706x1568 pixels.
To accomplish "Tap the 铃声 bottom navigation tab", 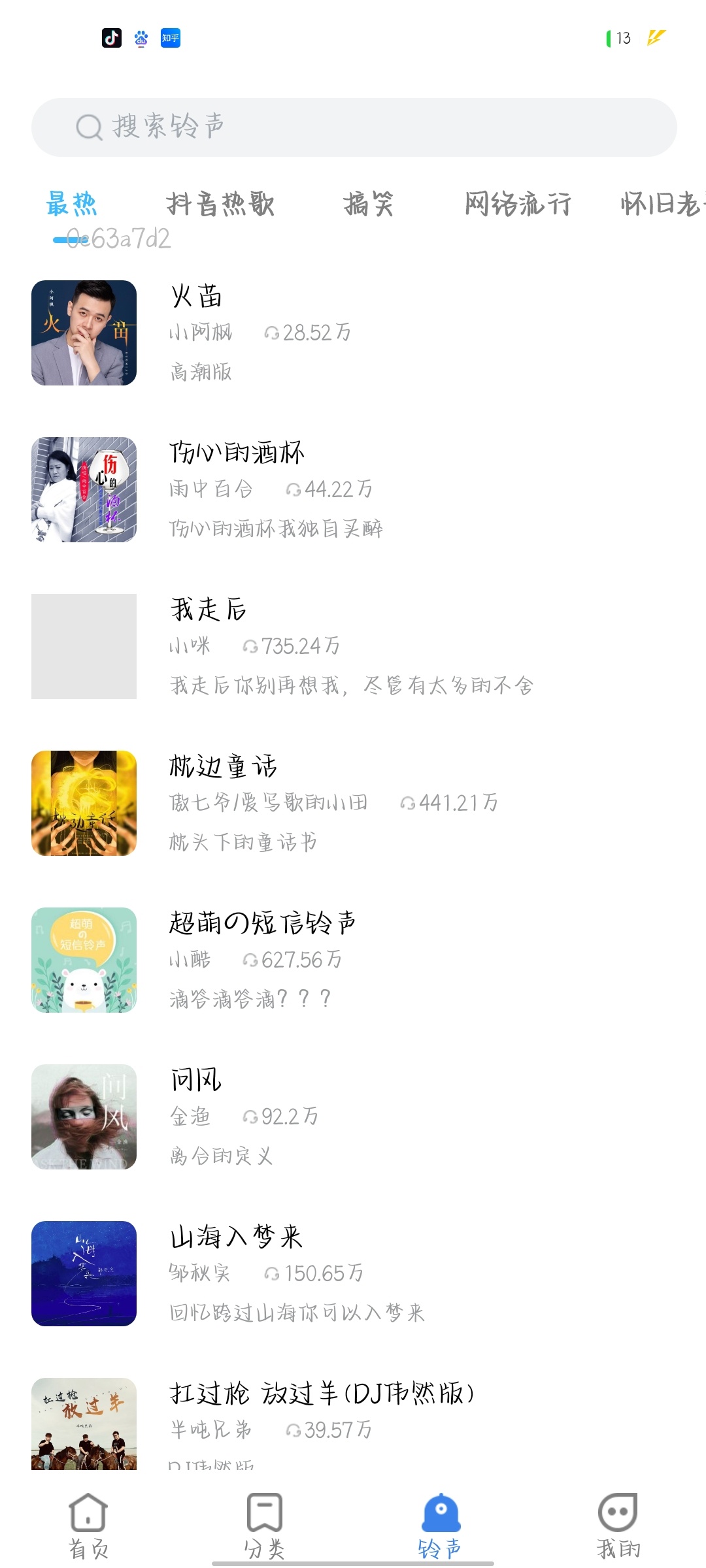I will (x=441, y=1525).
